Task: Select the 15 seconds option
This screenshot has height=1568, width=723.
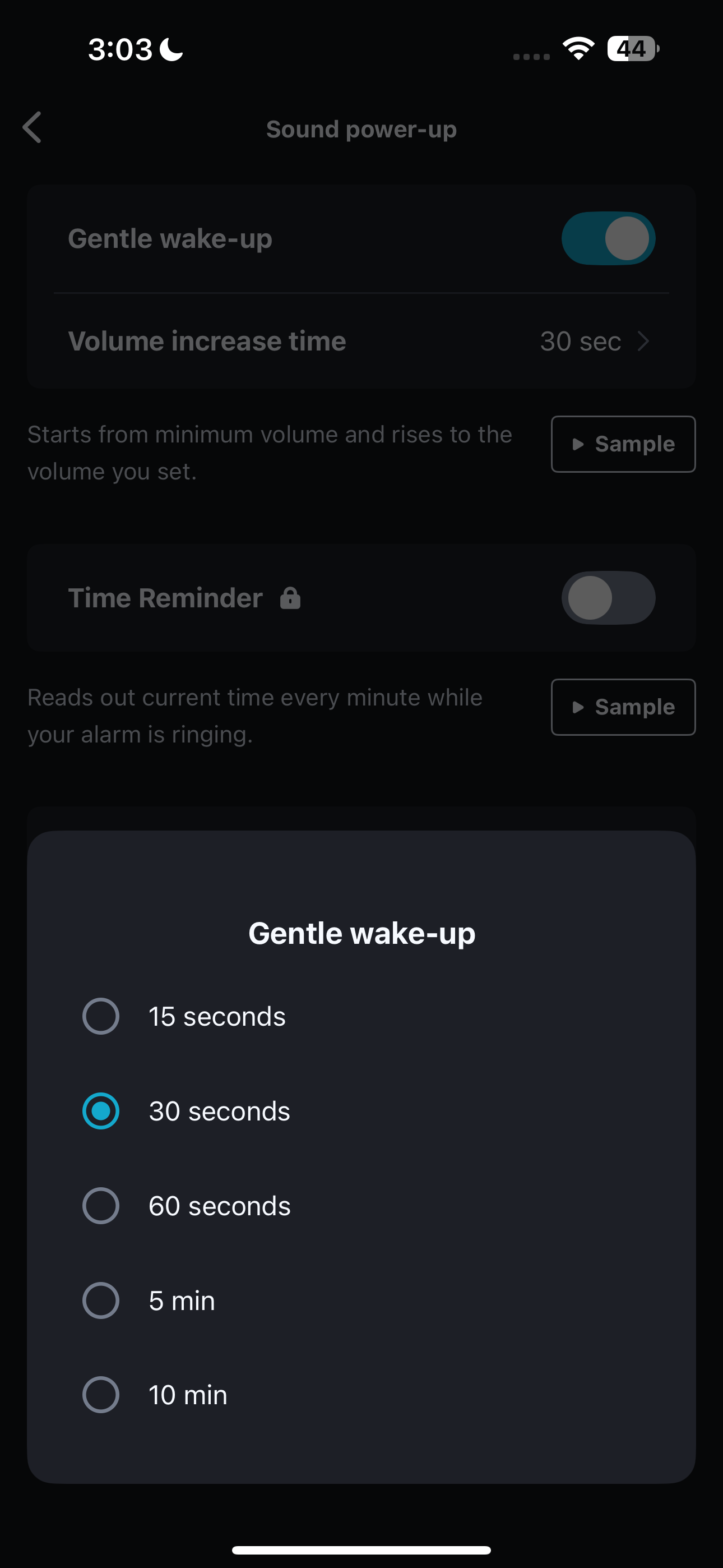Action: tap(101, 1017)
